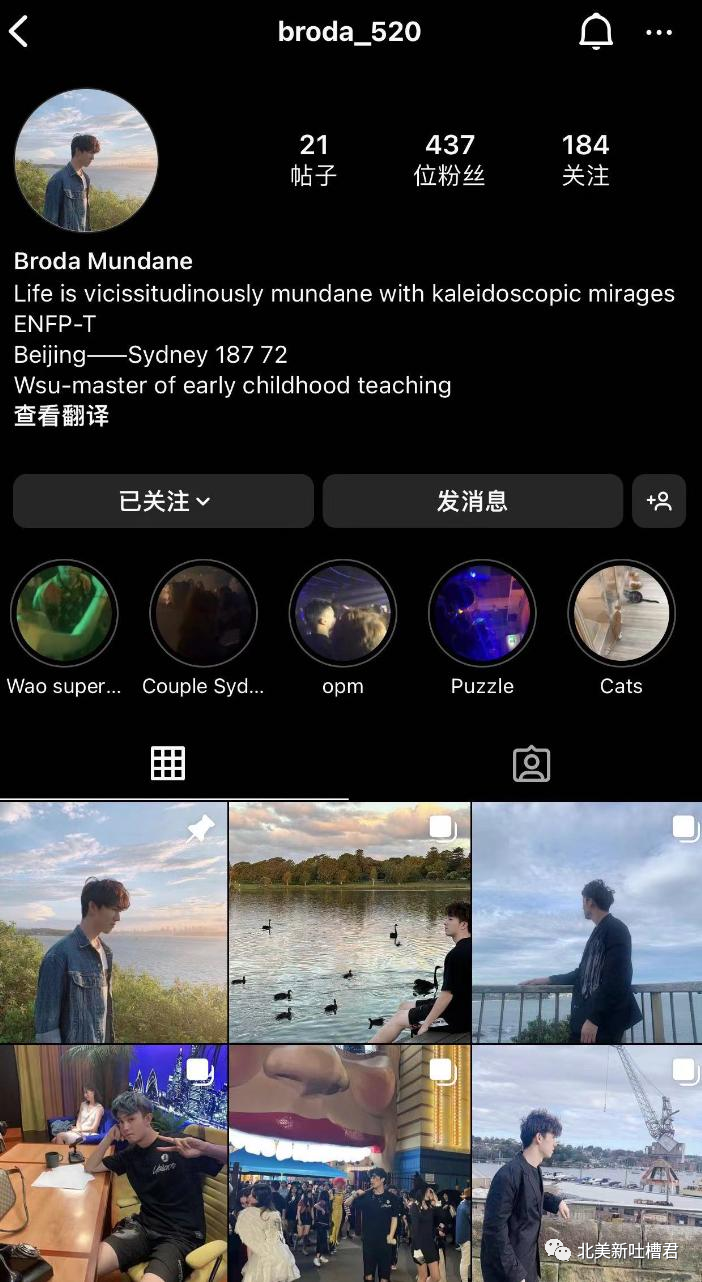View the Puzzle highlight
Image resolution: width=702 pixels, height=1282 pixels.
point(482,614)
